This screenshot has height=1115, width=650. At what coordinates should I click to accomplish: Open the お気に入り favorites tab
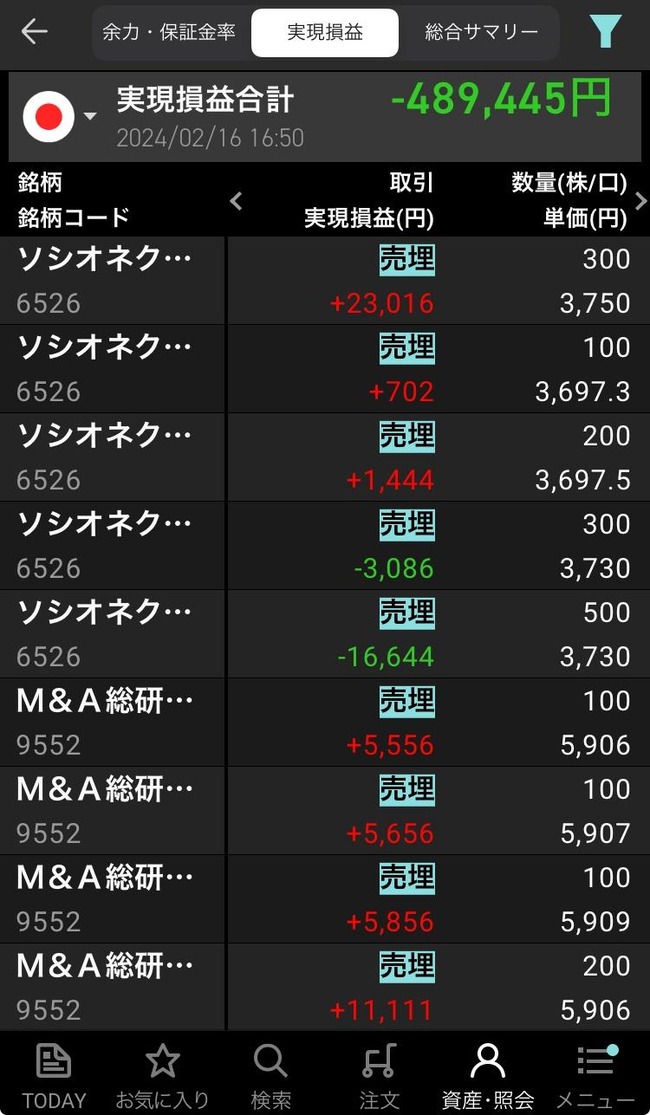point(162,1074)
